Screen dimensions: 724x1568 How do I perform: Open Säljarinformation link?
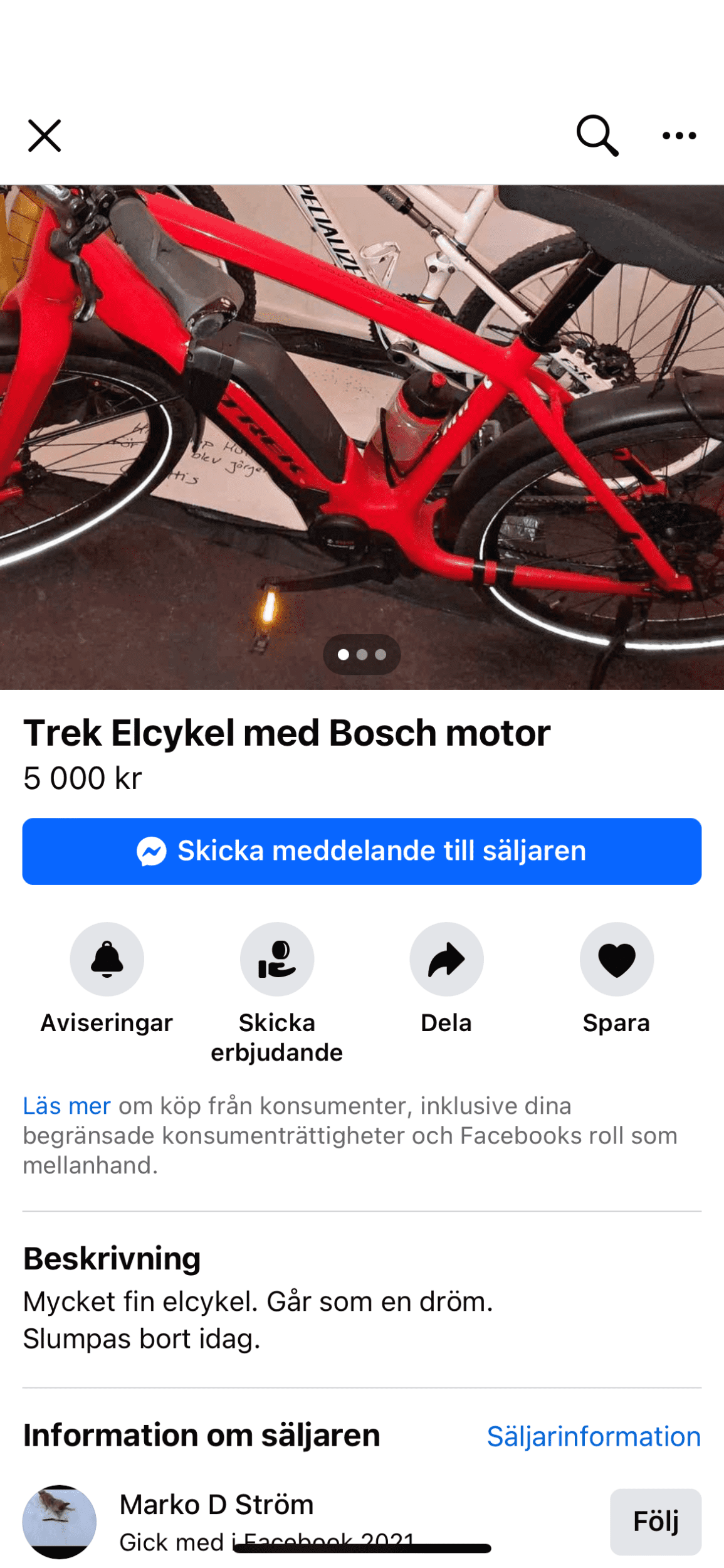coord(593,1436)
